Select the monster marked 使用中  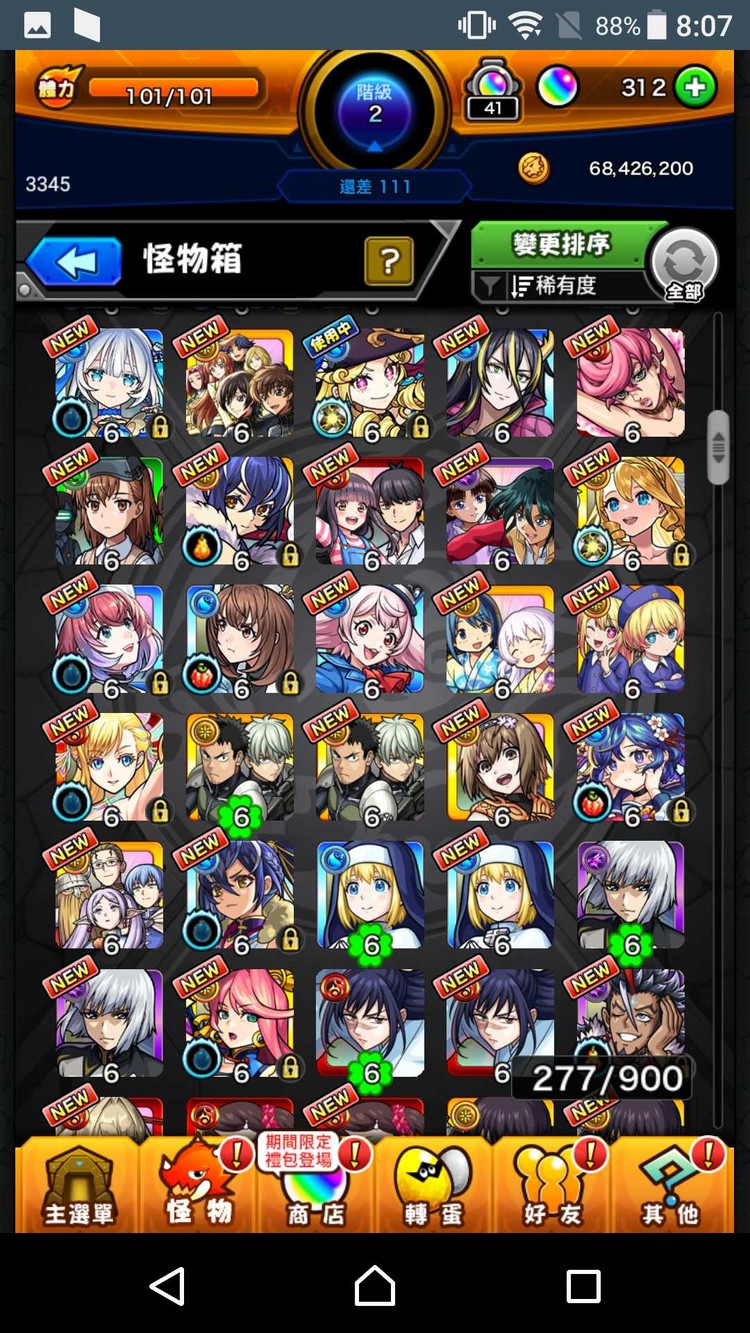click(x=370, y=384)
